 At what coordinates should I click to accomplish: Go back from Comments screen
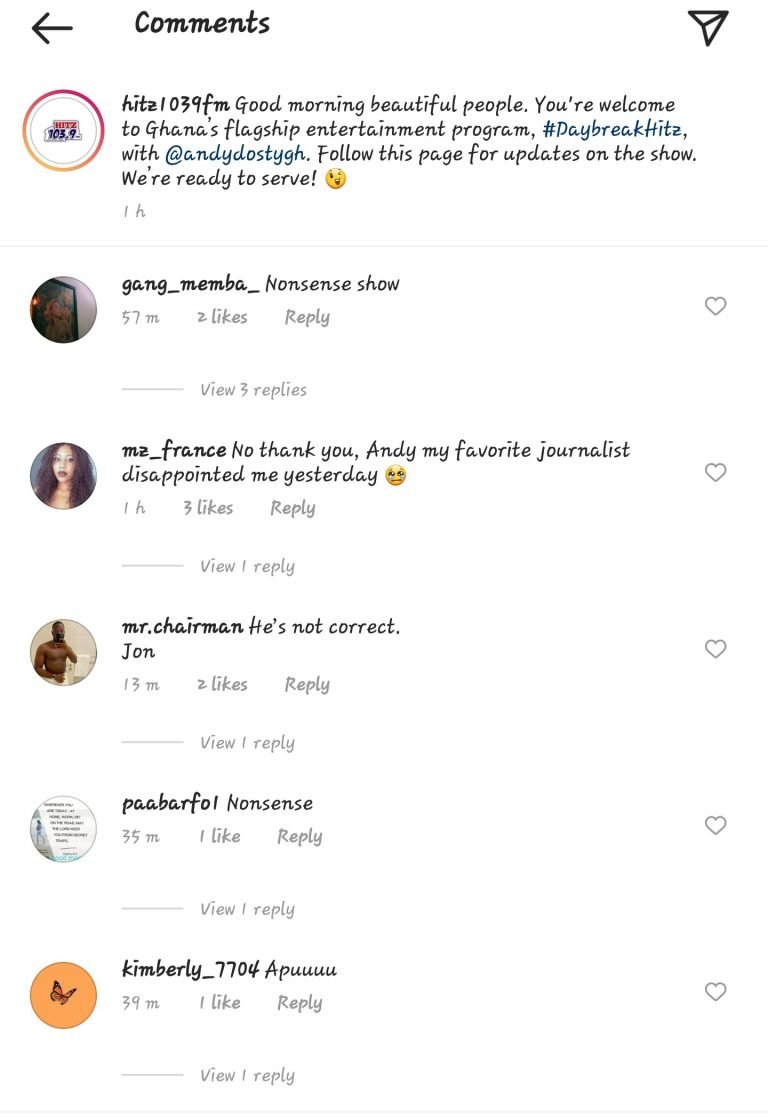click(52, 28)
